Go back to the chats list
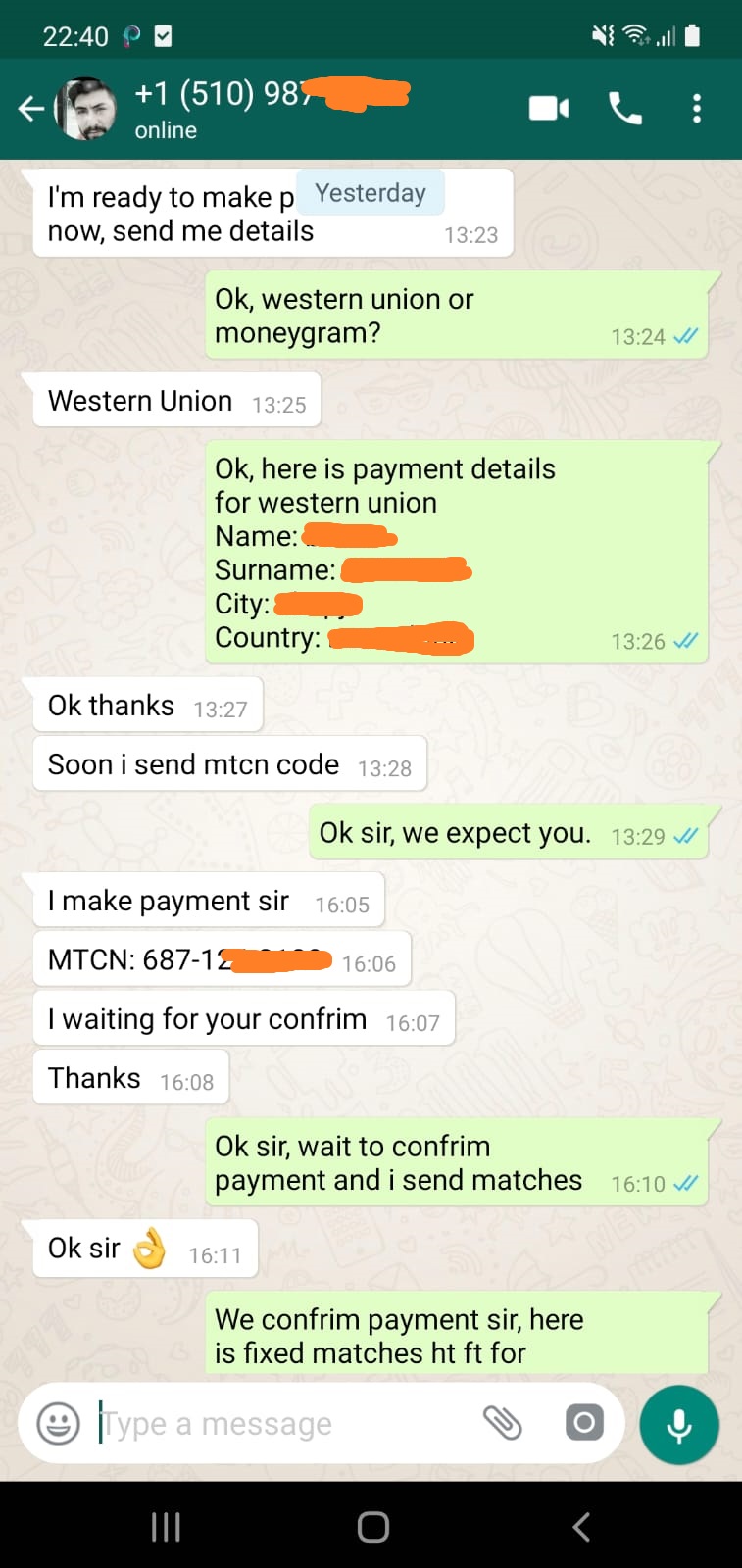 31,109
